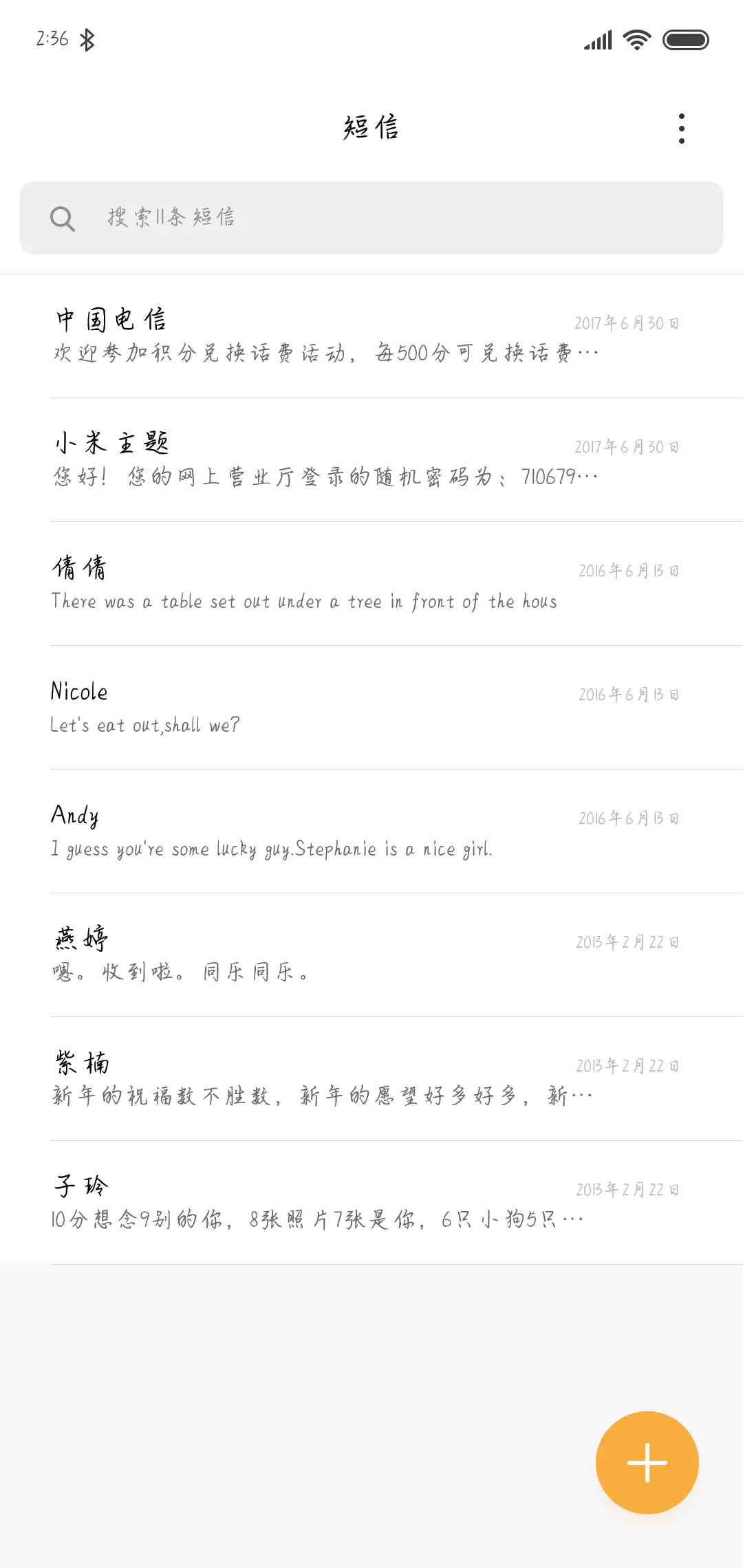Tap the magnifier icon in the search bar
This screenshot has height=1568, width=743.
click(x=63, y=217)
